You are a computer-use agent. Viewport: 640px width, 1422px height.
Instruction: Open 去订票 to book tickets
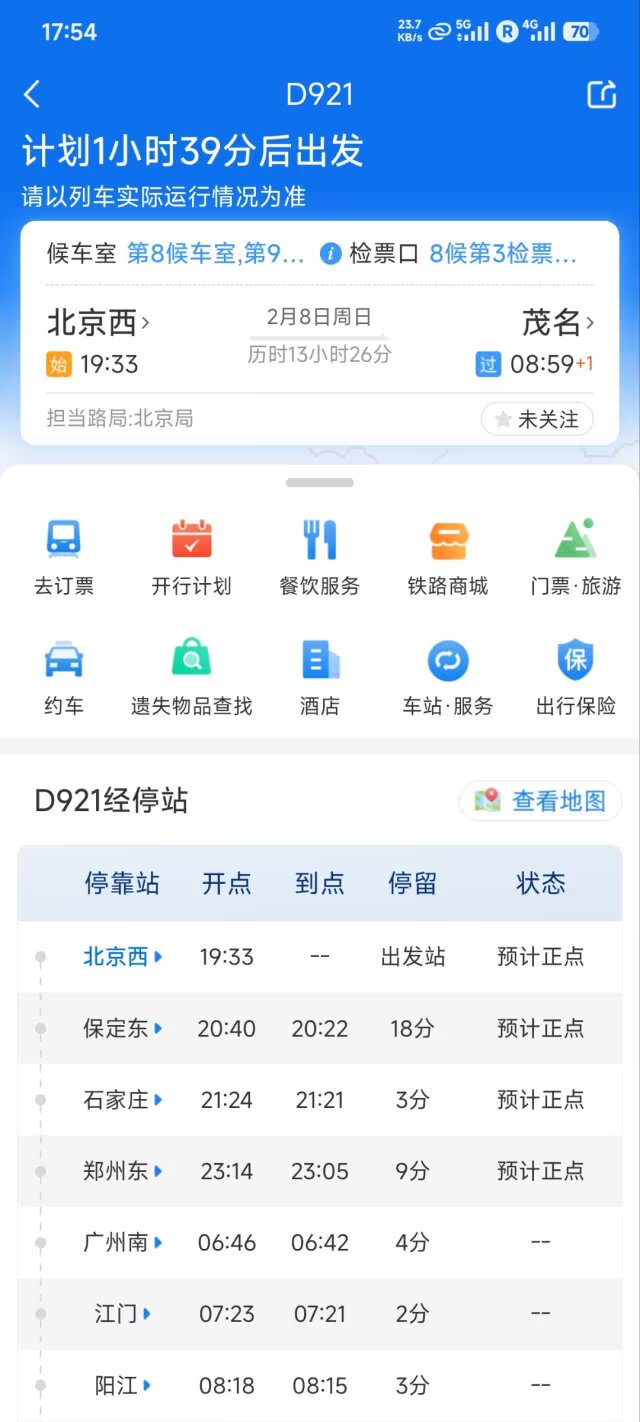click(64, 558)
